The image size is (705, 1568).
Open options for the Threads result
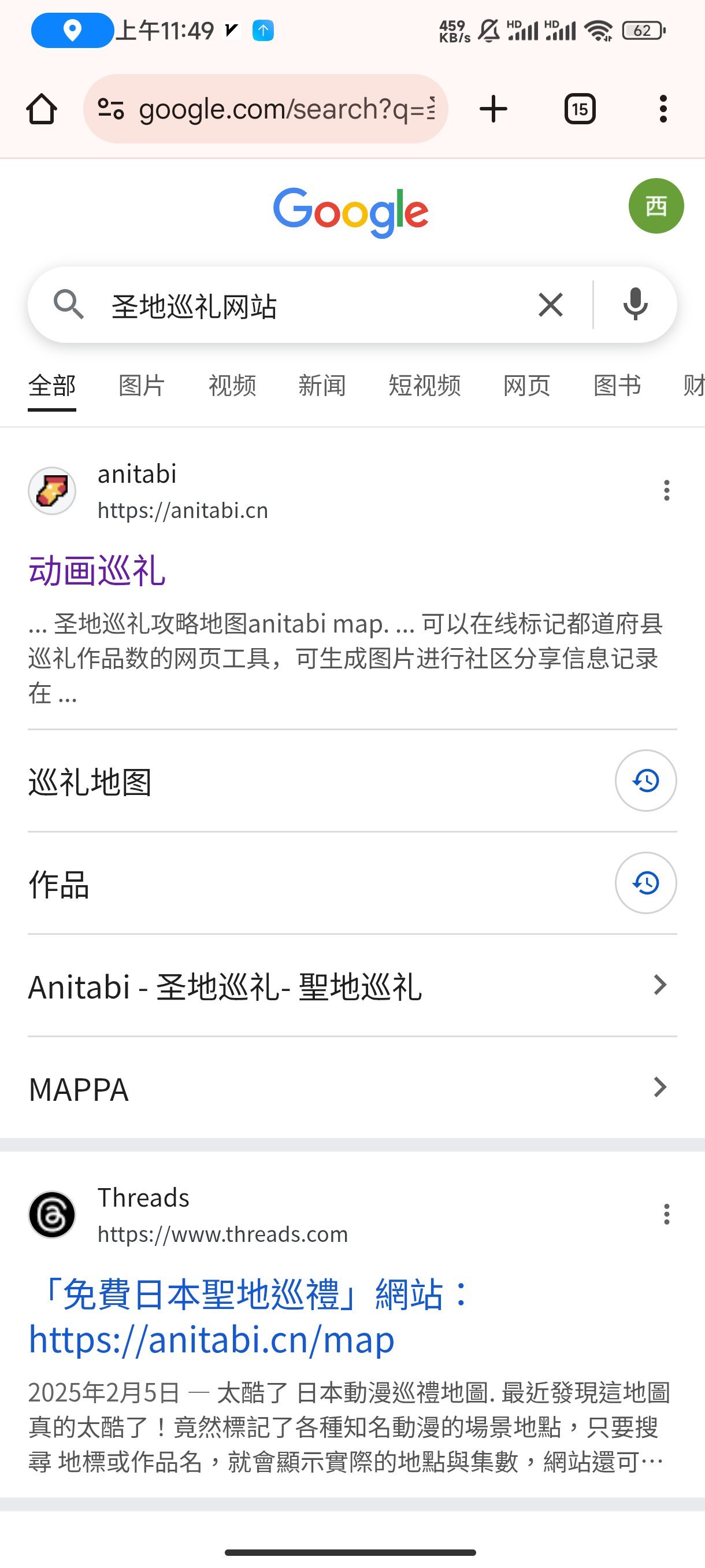tap(667, 1214)
